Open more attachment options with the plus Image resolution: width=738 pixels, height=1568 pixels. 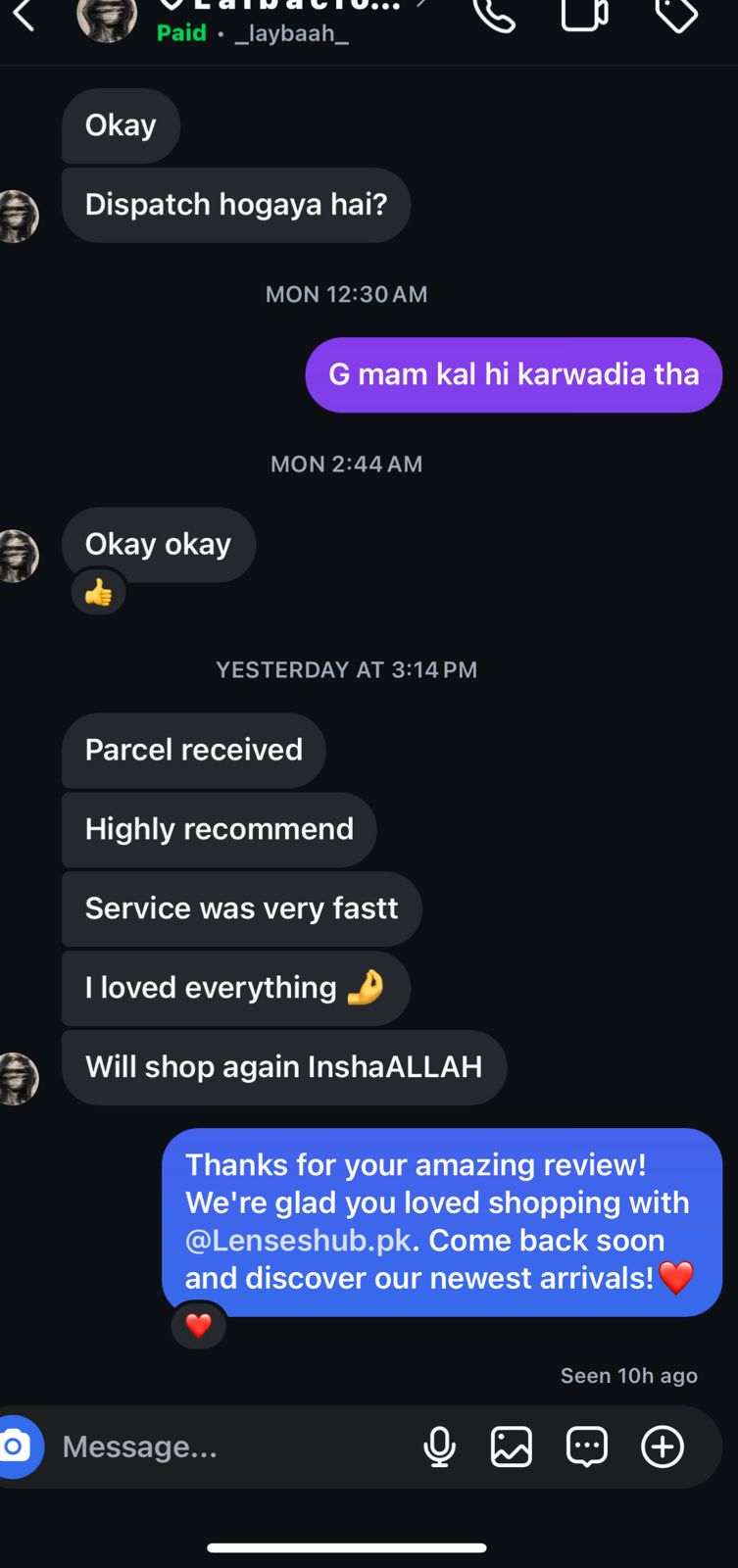[x=663, y=1446]
